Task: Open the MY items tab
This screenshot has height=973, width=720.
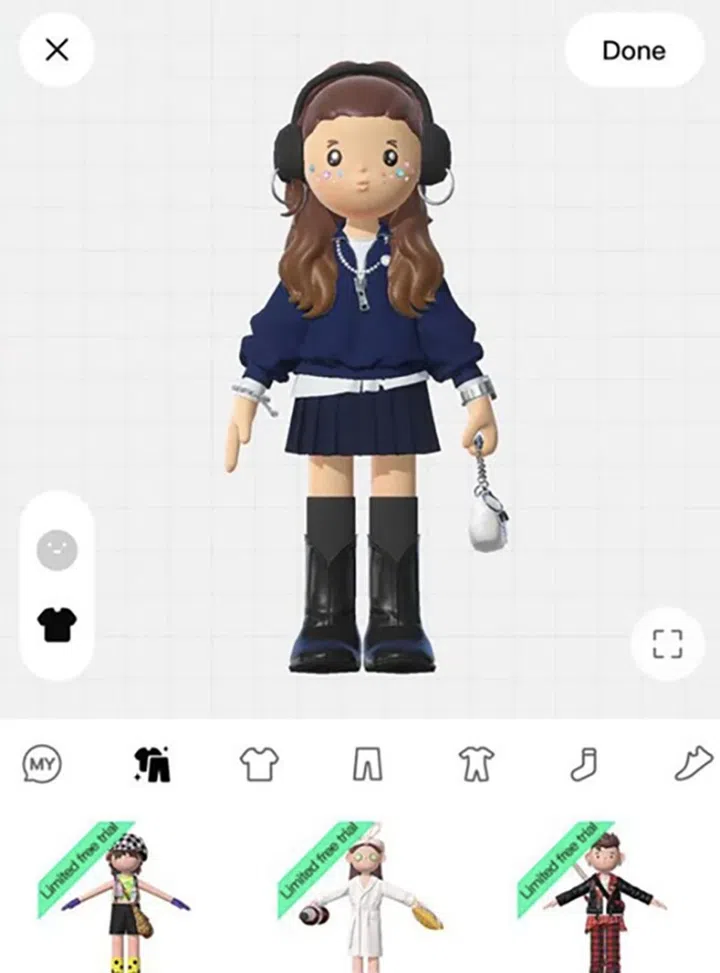Action: [x=42, y=766]
